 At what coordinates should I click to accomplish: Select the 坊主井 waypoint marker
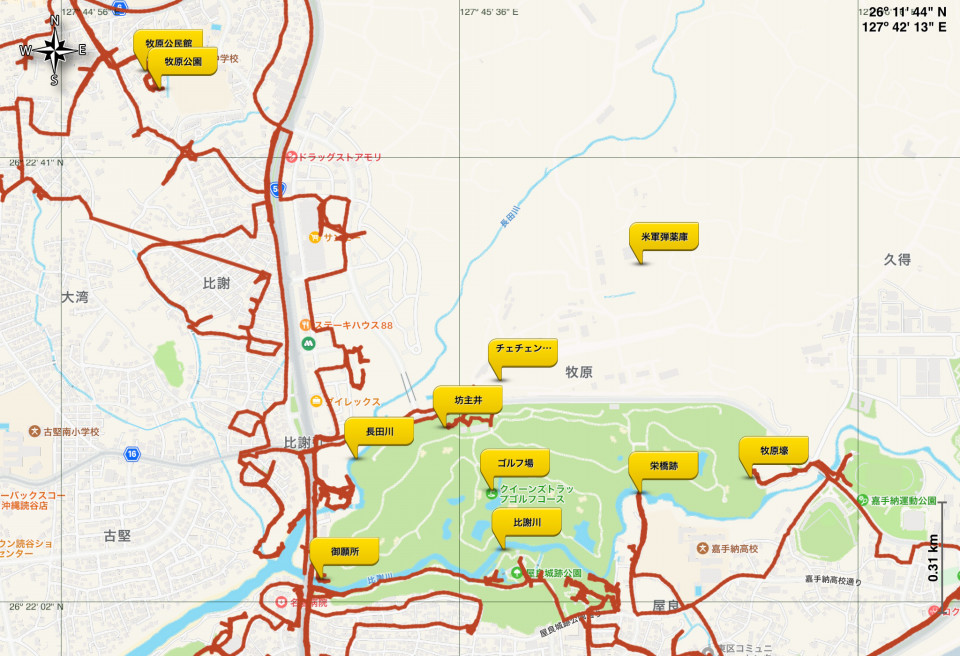pyautogui.click(x=468, y=400)
